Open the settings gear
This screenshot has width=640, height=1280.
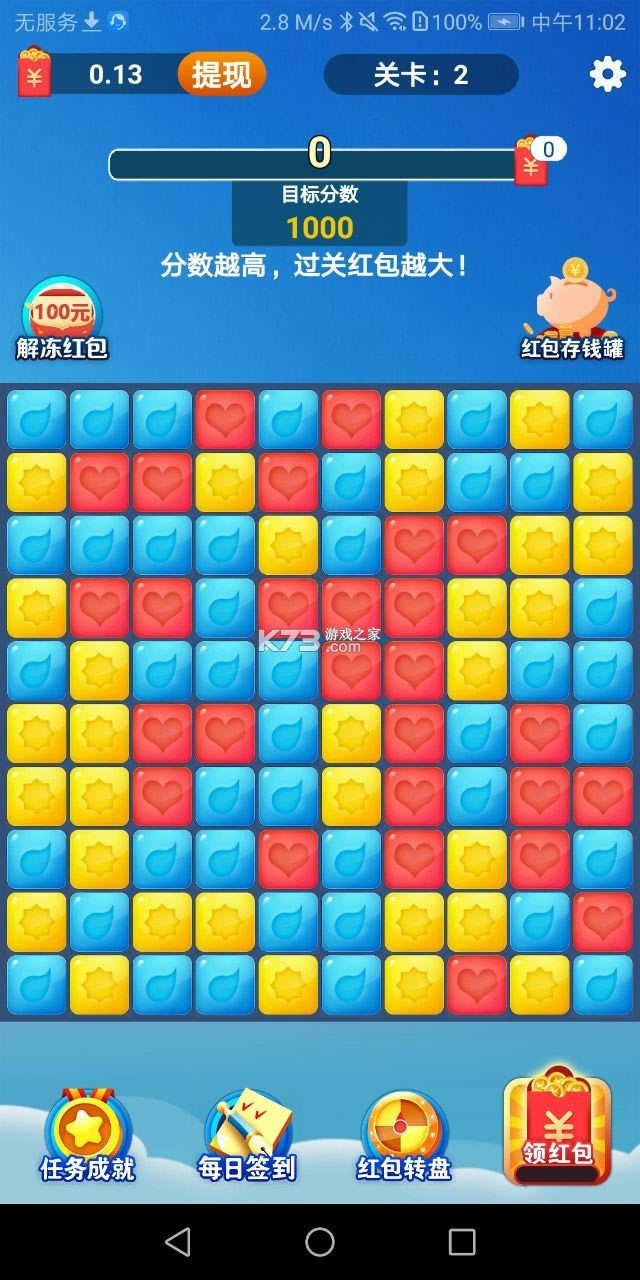point(607,74)
